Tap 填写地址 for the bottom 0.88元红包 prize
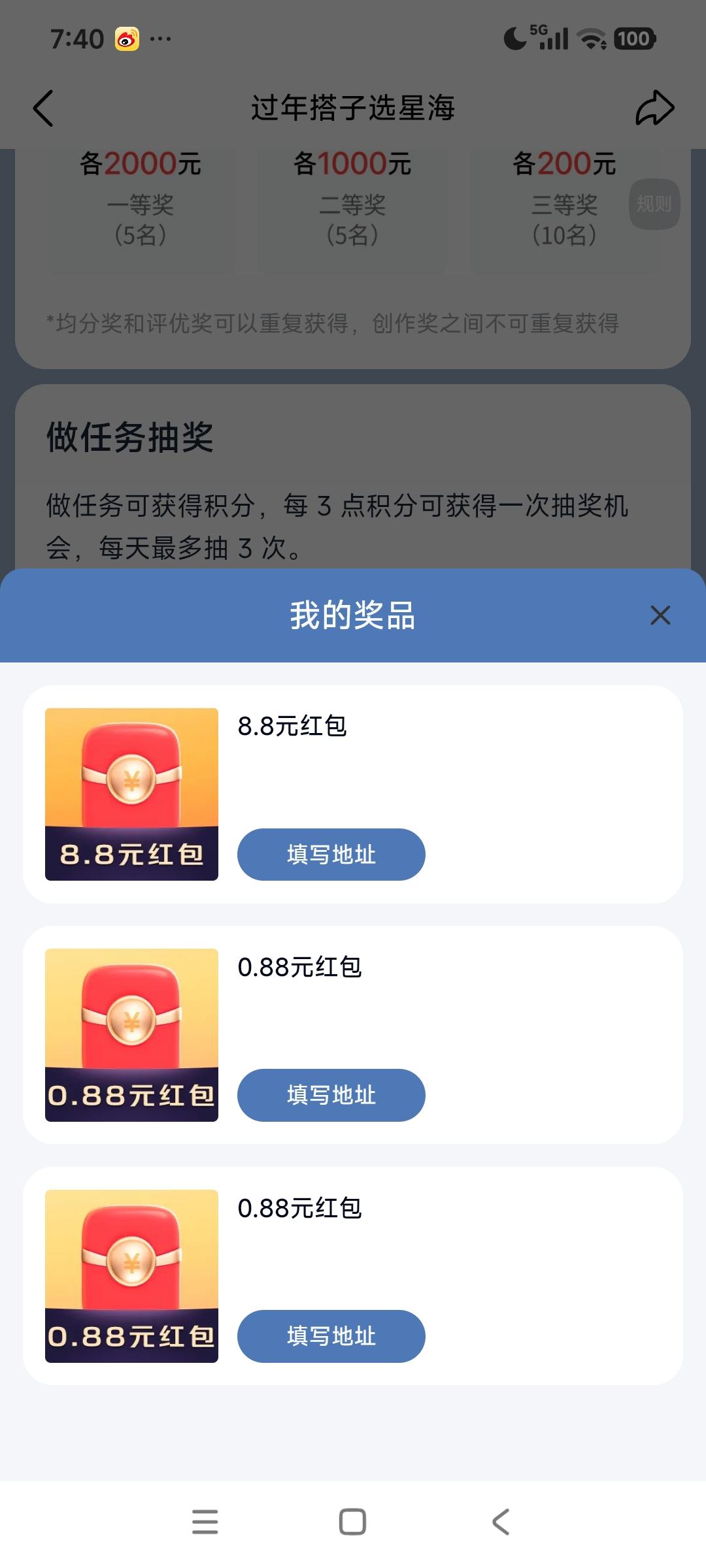The height and width of the screenshot is (1568, 706). [330, 1336]
